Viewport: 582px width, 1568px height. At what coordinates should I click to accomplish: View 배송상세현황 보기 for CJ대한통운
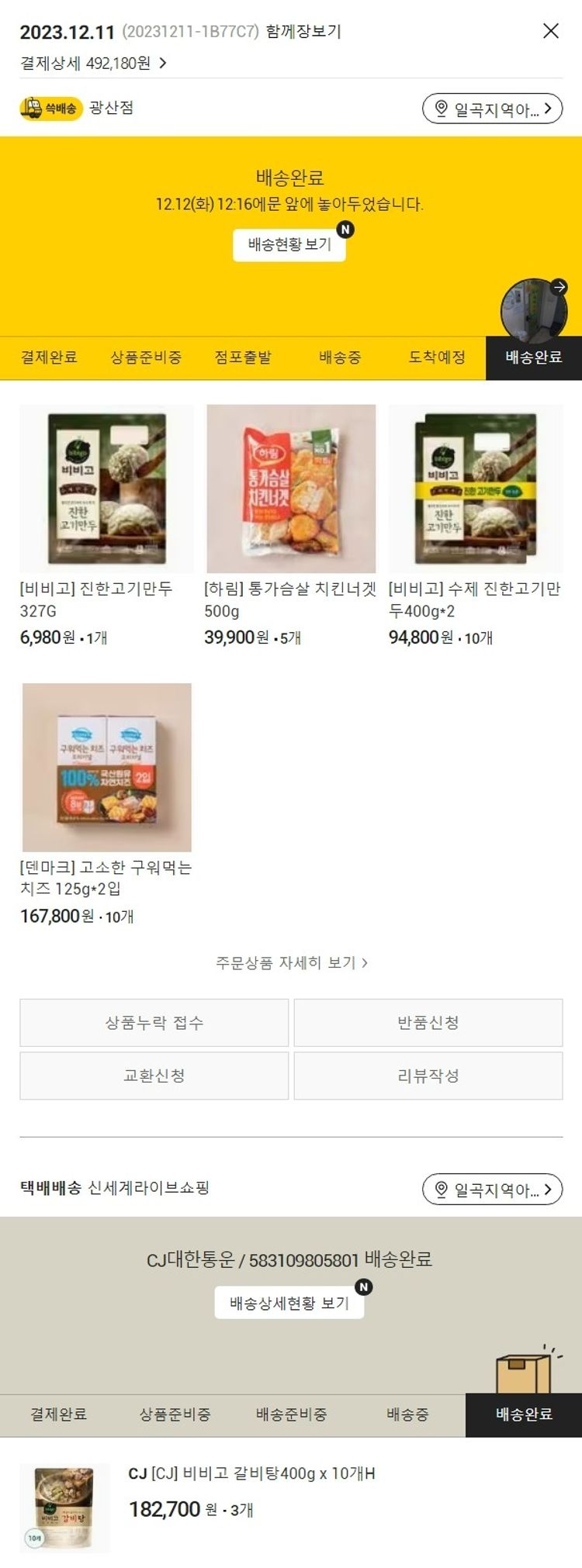(289, 1303)
